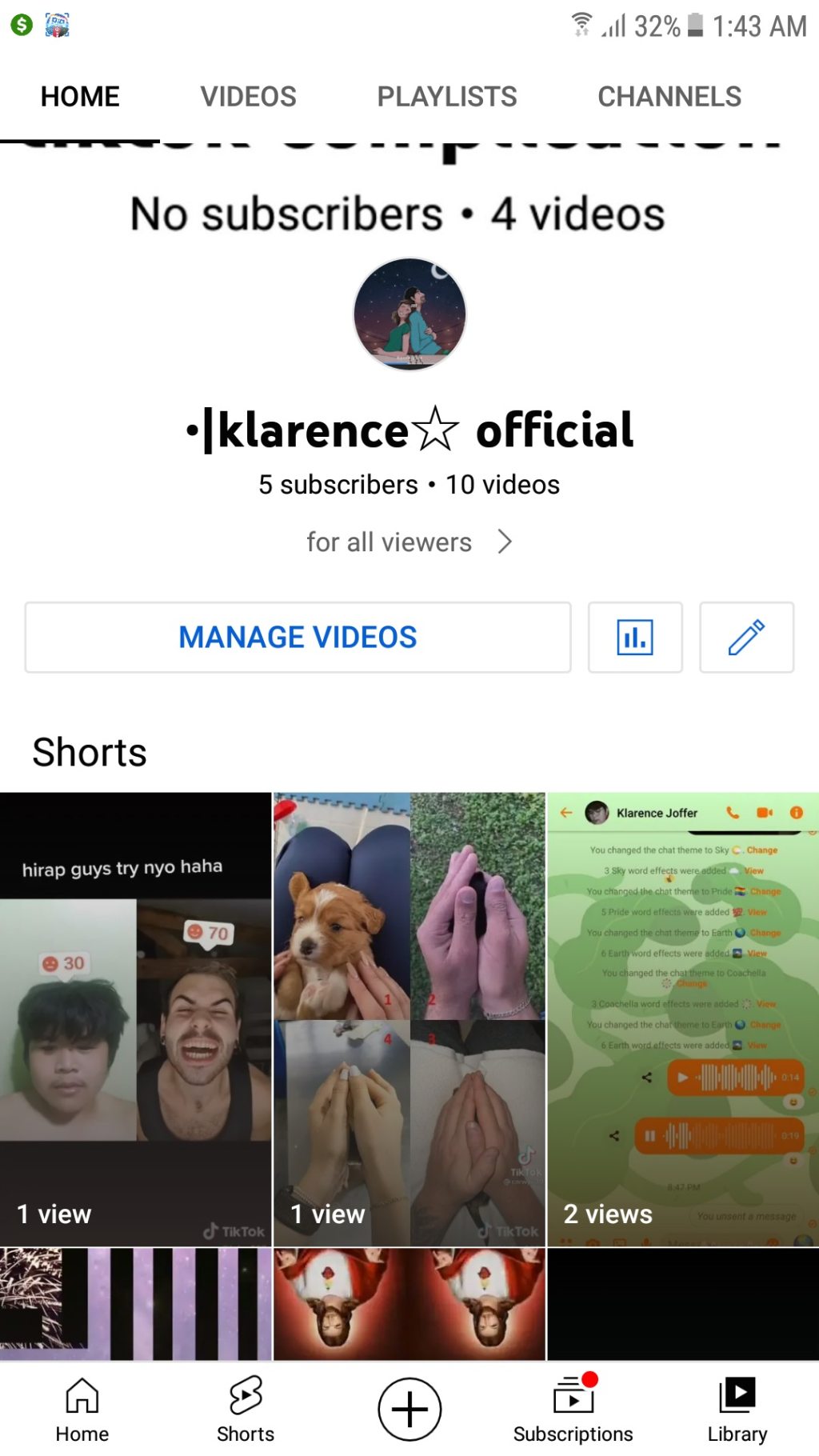This screenshot has height=1456, width=819.
Task: Open channel analytics chart icon
Action: pos(635,637)
